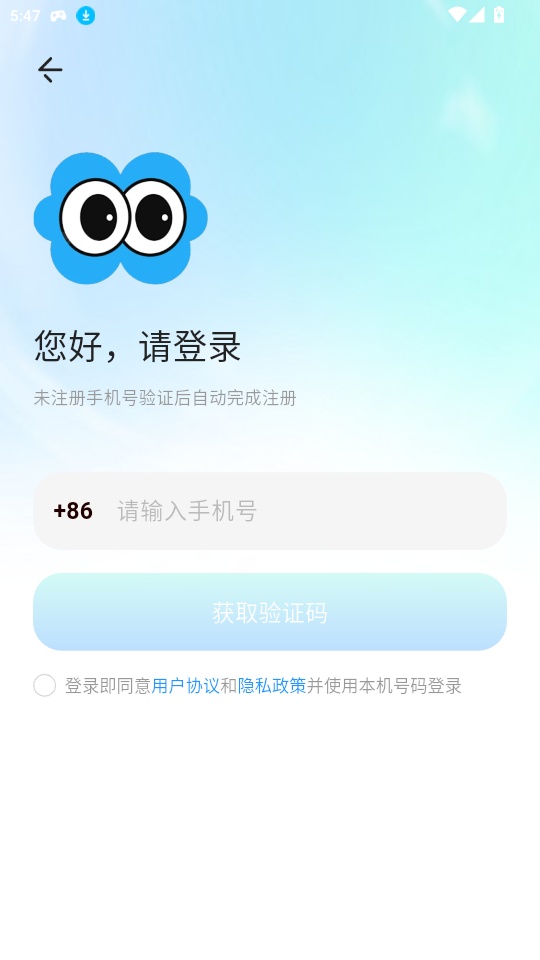The width and height of the screenshot is (540, 960).
Task: Go back using the arrow icon
Action: 50,70
